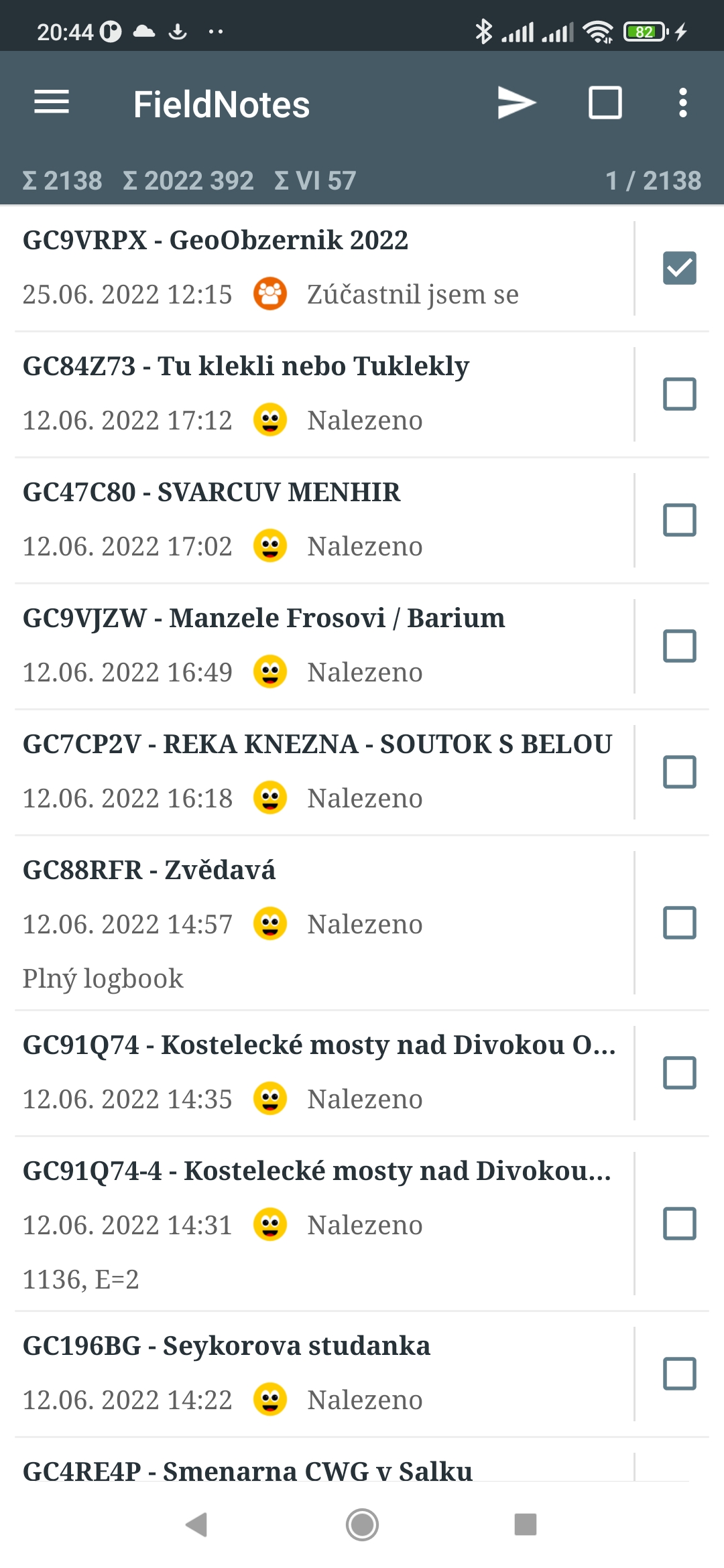724x1568 pixels.
Task: Open GC7CP2V REKA KNEZNA entry
Action: [x=322, y=772]
